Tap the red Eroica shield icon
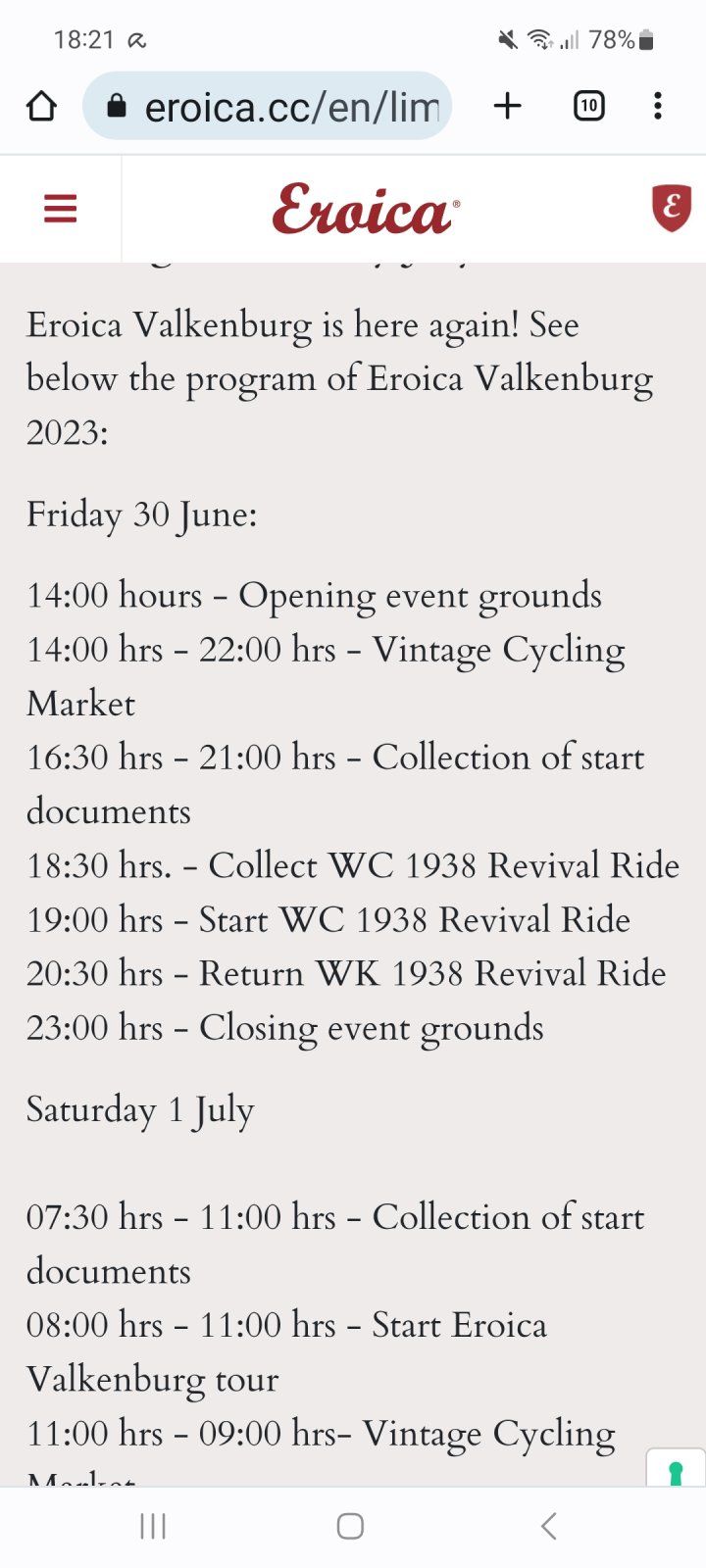The height and width of the screenshot is (1568, 706). (672, 208)
